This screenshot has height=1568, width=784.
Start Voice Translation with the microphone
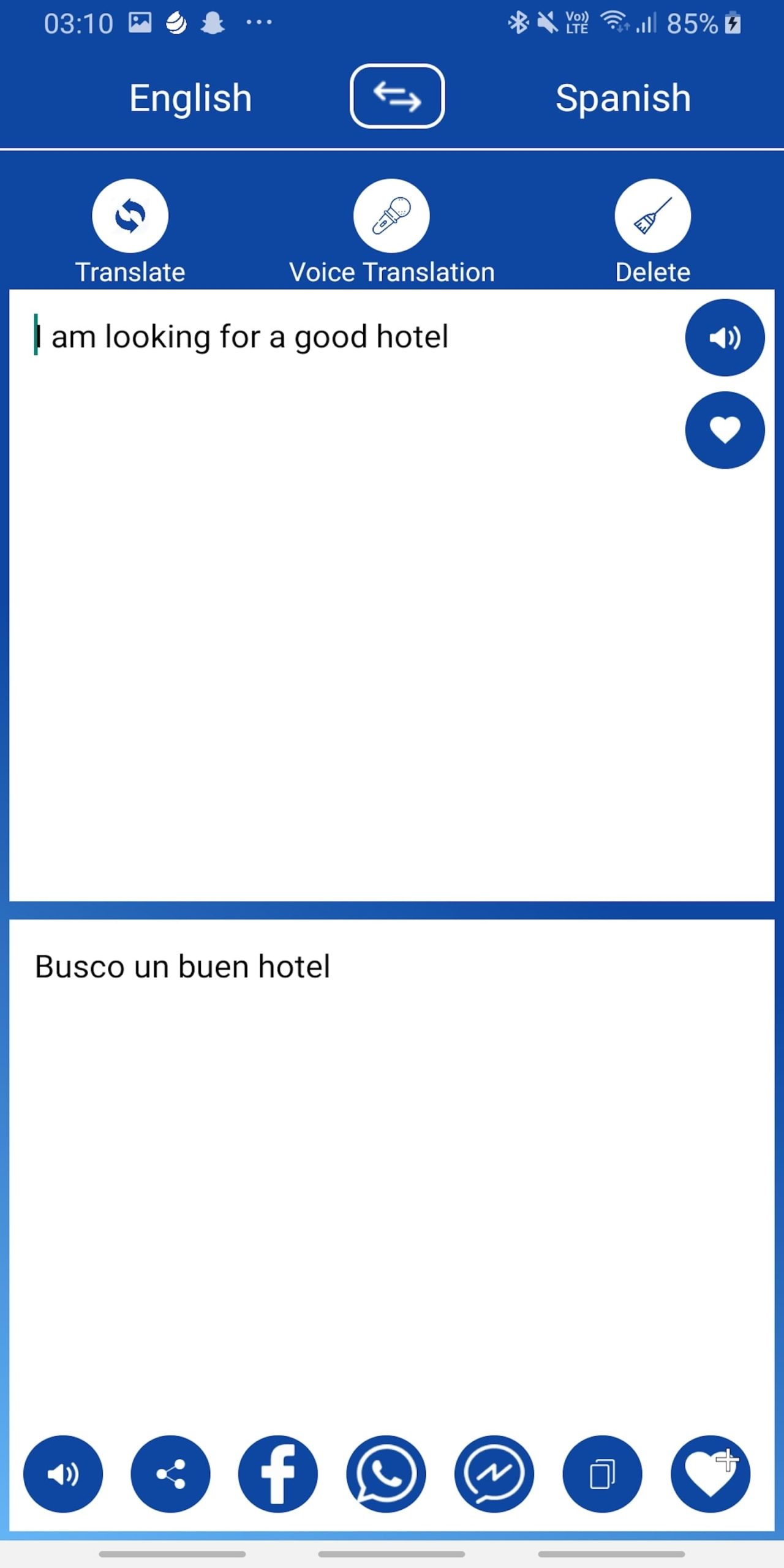[x=391, y=216]
